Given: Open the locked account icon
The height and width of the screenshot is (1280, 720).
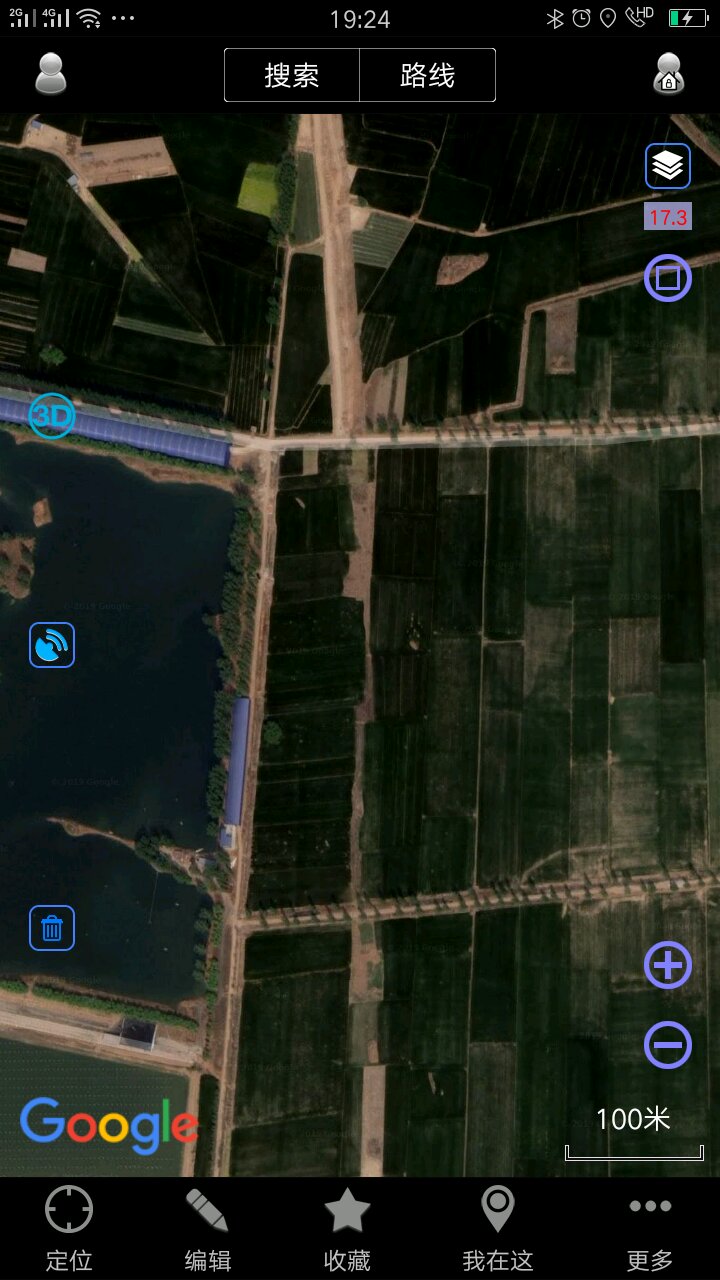Looking at the screenshot, I should click(x=669, y=74).
